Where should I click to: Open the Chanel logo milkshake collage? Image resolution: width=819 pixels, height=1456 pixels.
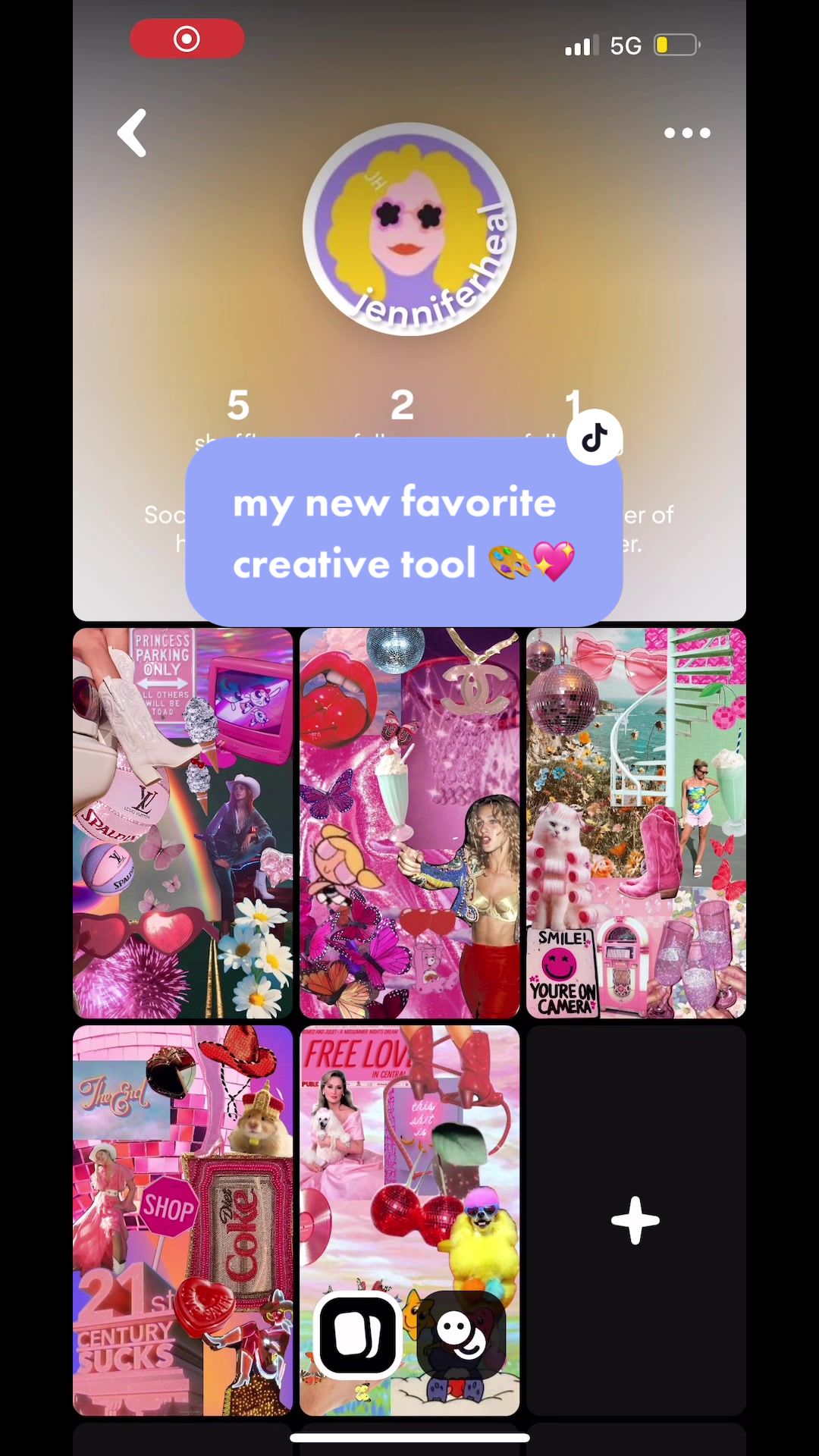409,823
